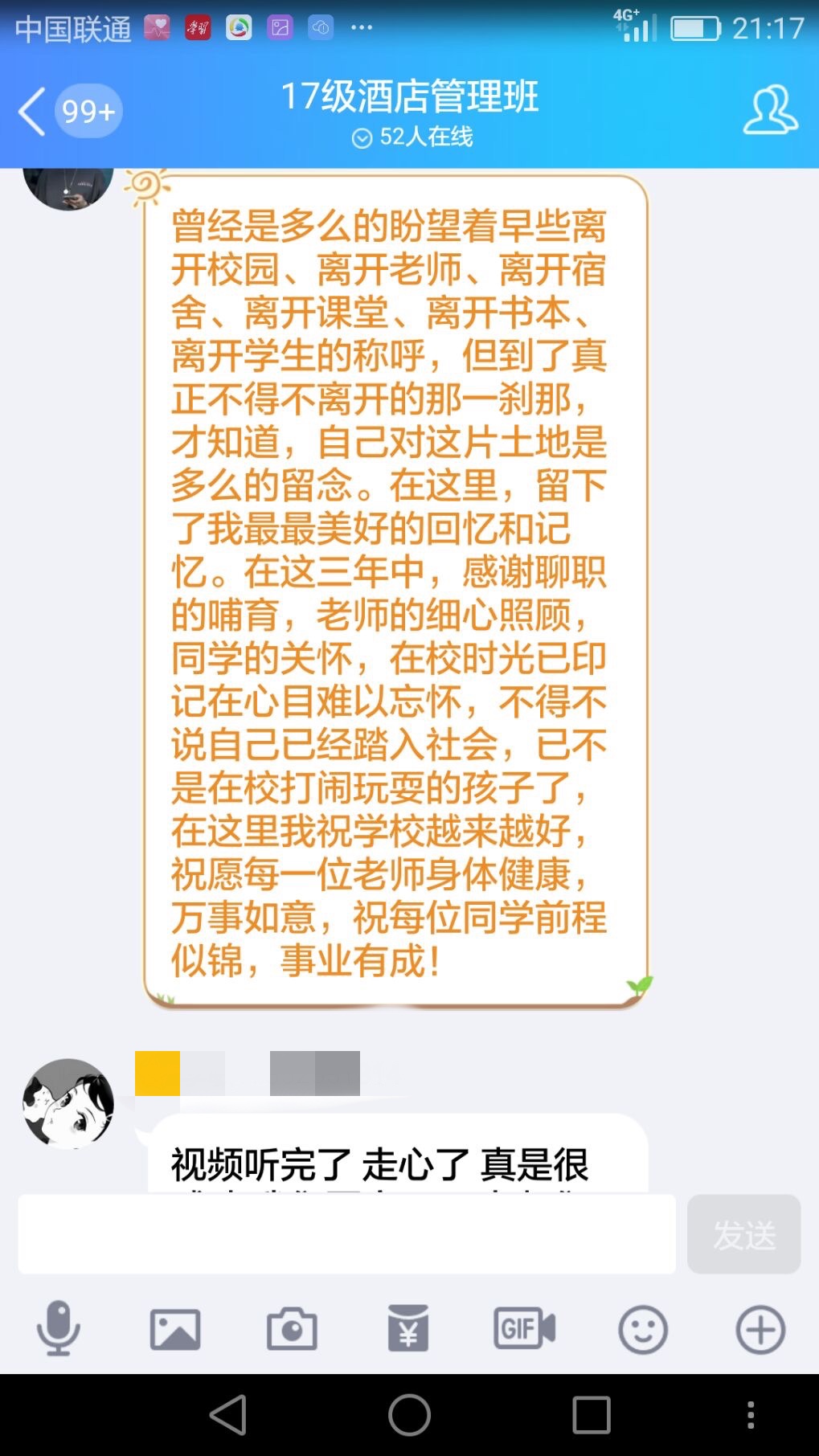Launch the camera to take photo
Viewport: 819px width, 1456px height.
pos(292,1329)
